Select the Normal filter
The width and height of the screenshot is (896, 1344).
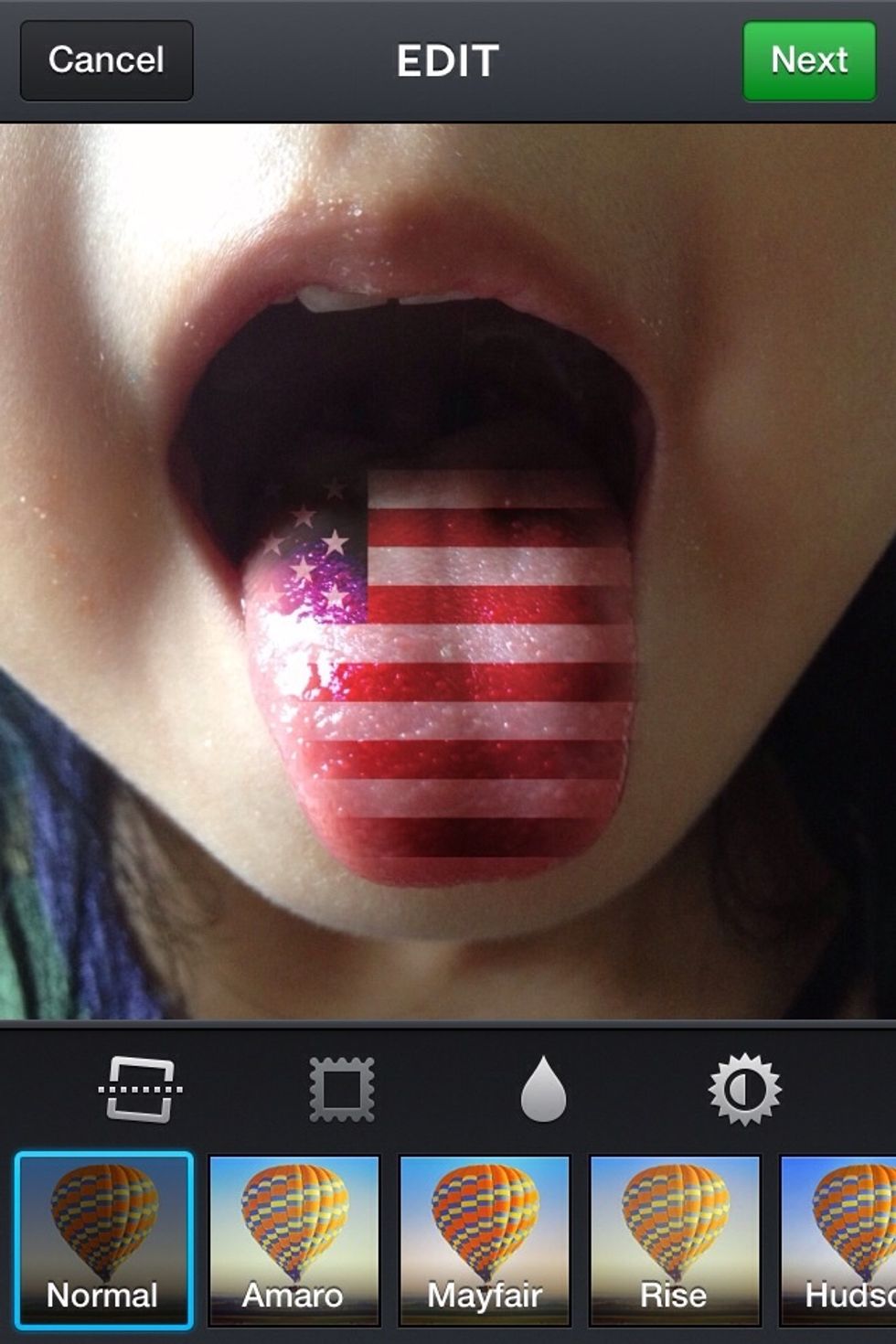click(103, 1240)
